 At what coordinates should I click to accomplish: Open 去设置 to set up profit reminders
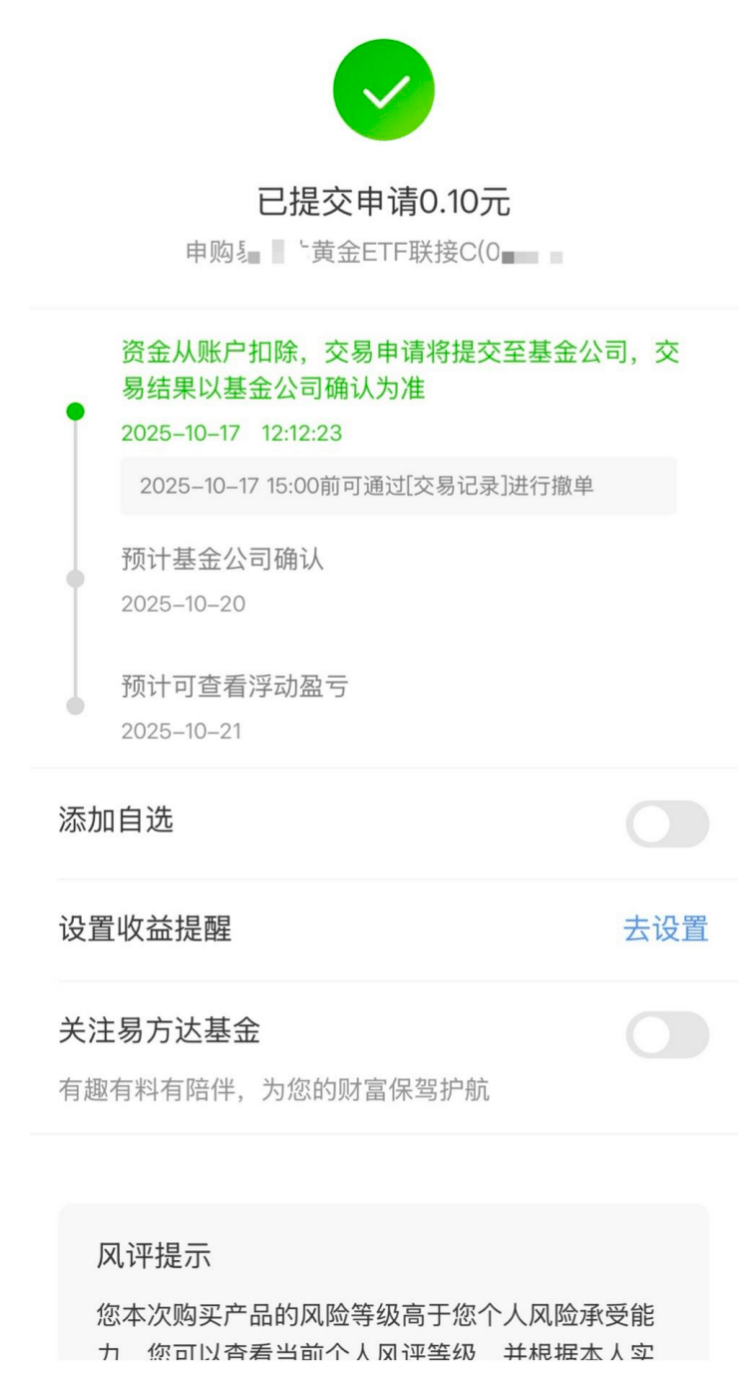(665, 929)
